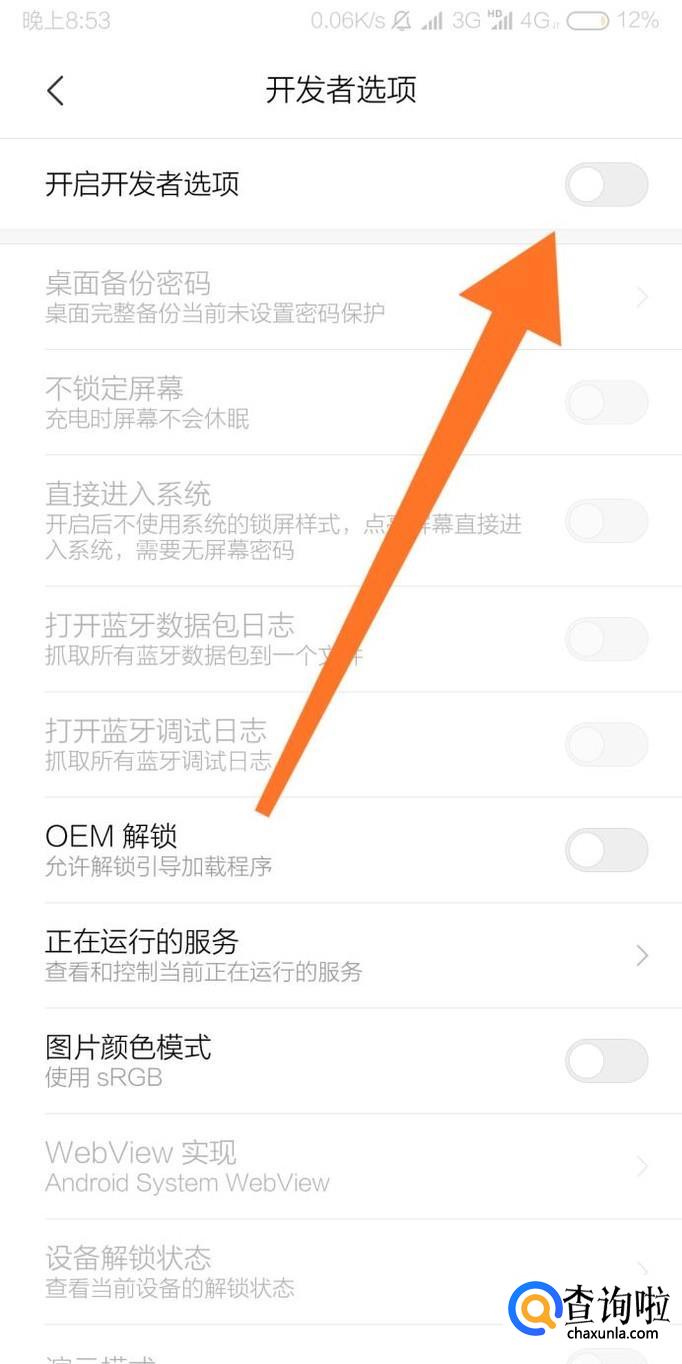682x1364 pixels.
Task: Enable the 开启开发者选项 switch
Action: click(x=606, y=185)
